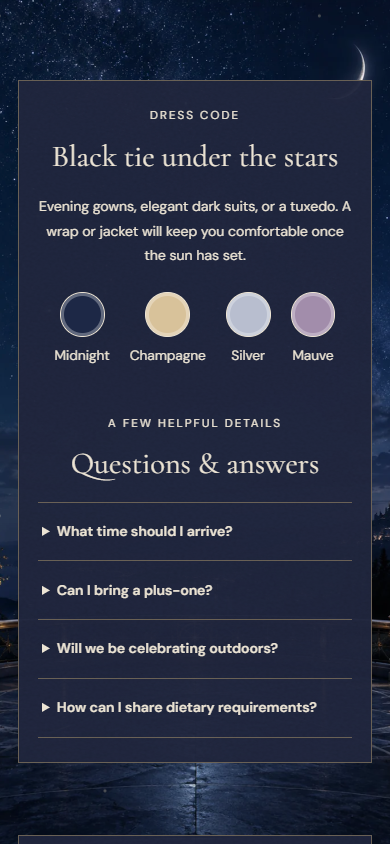Expand "What time should I arrive?"
This screenshot has height=844, width=390.
195,531
